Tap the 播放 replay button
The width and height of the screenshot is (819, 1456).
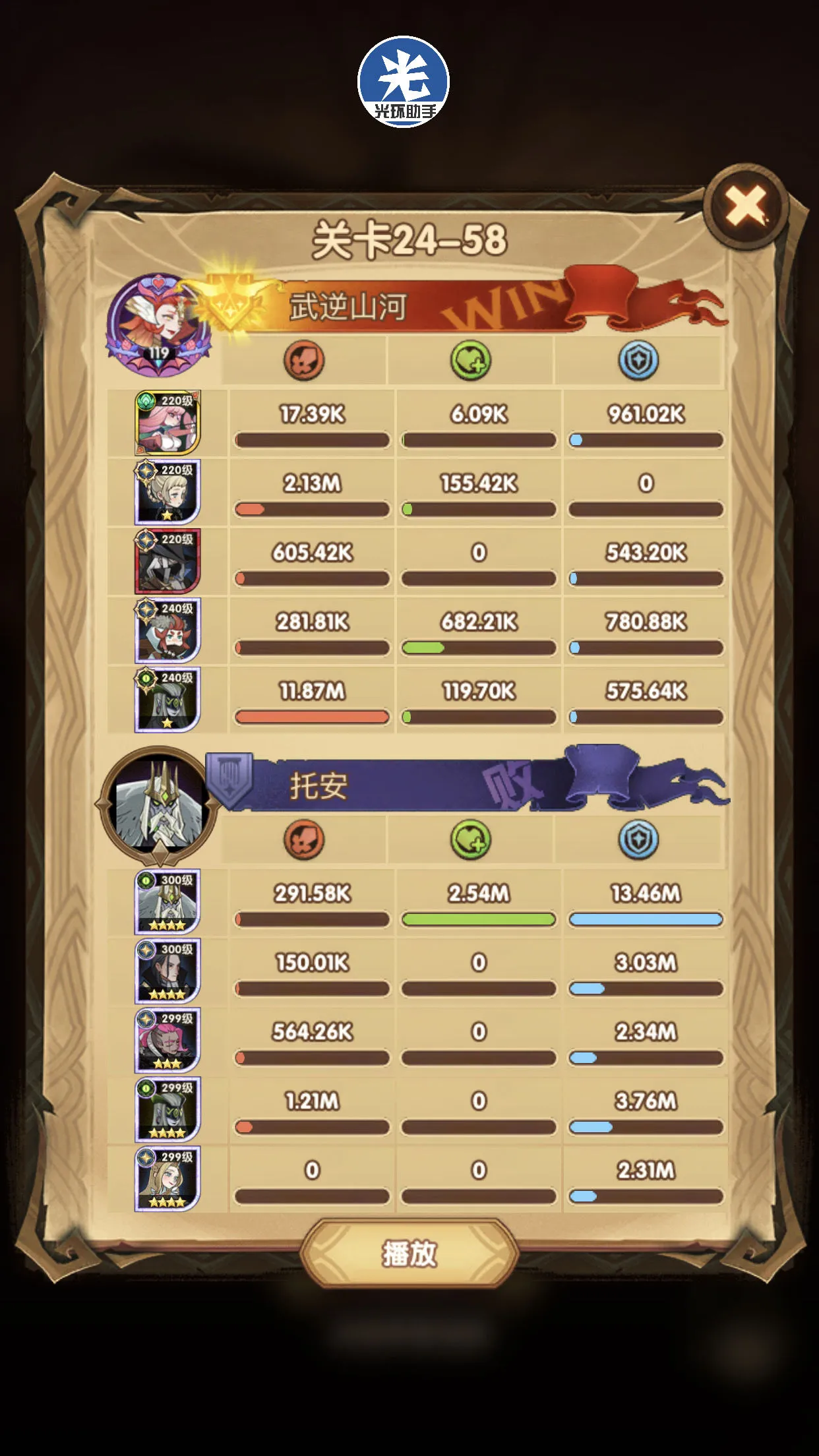coord(409,1253)
